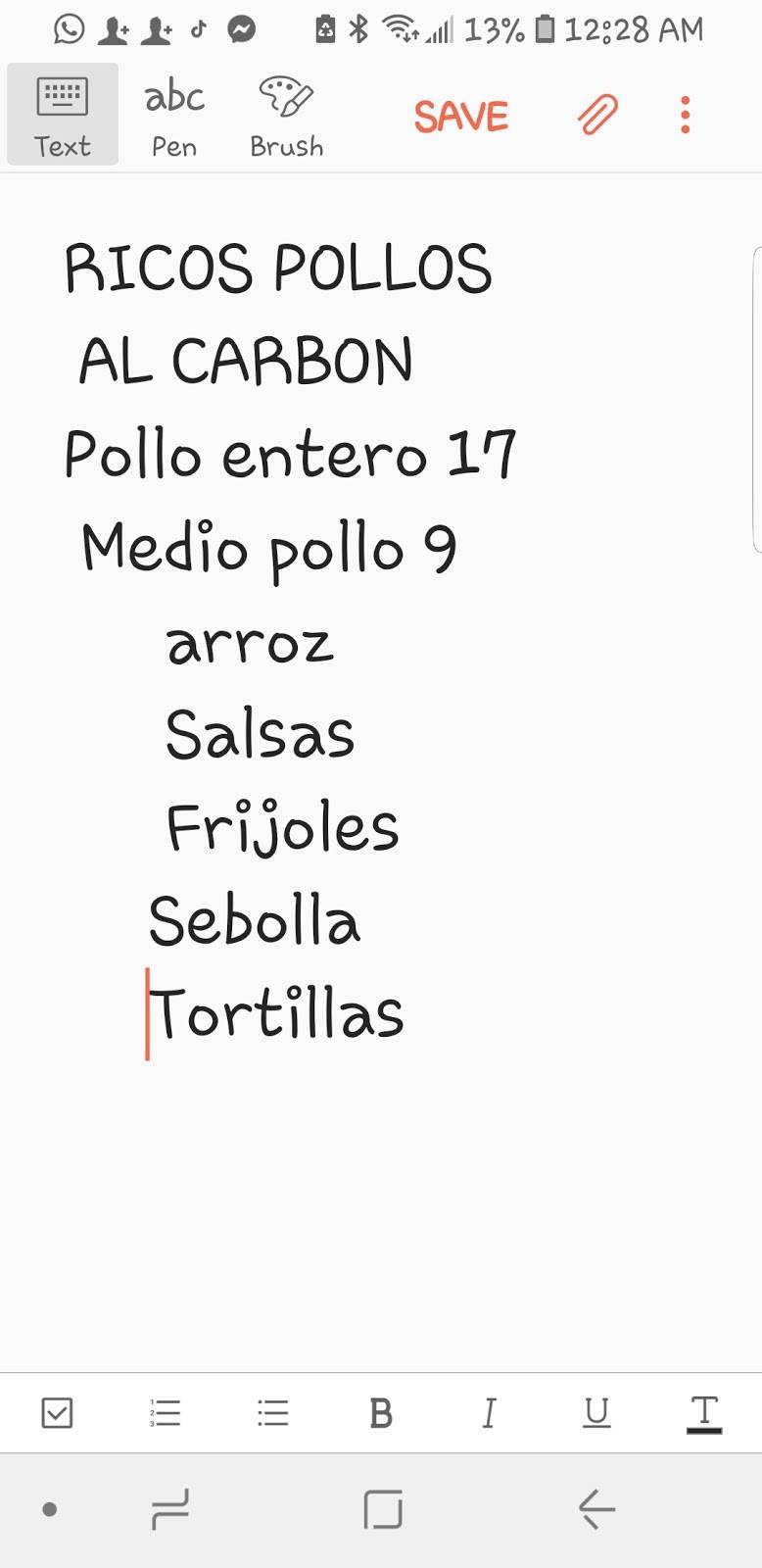Apply numbered list formatting

click(x=165, y=1413)
